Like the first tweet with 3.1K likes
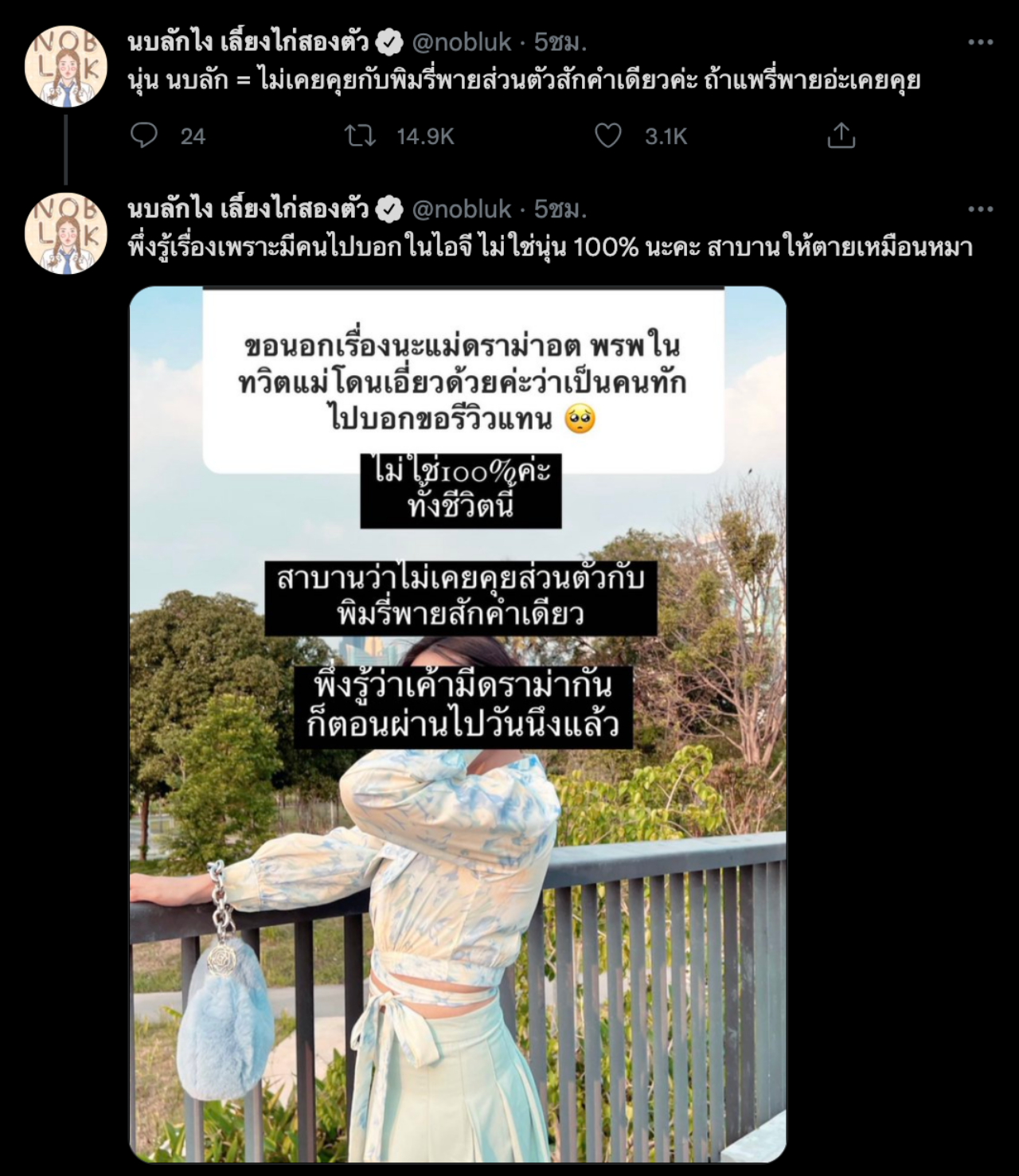1019x1176 pixels. [608, 136]
